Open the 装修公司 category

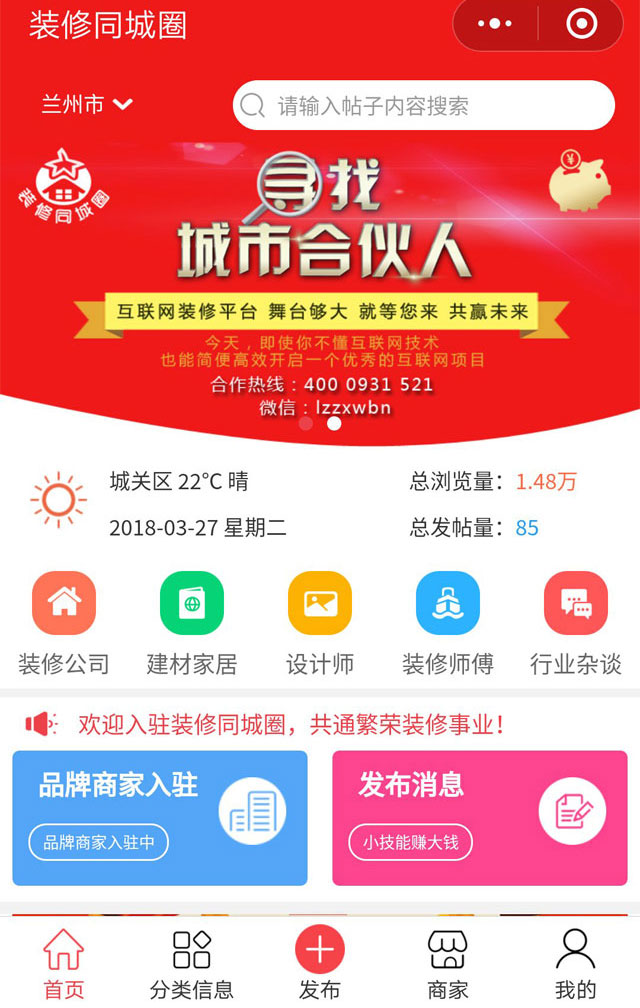pyautogui.click(x=64, y=622)
